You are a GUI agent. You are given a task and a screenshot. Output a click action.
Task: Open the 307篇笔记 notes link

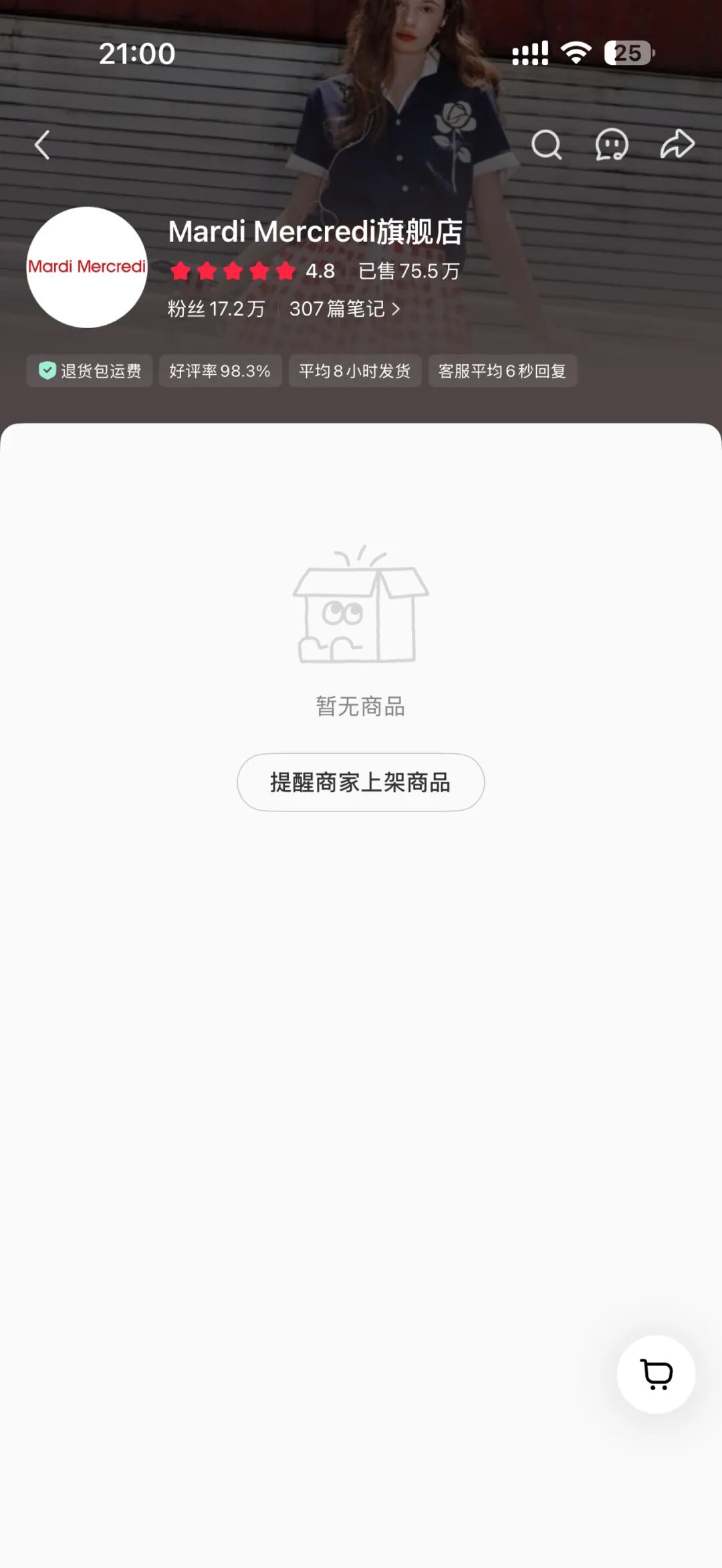tap(344, 309)
